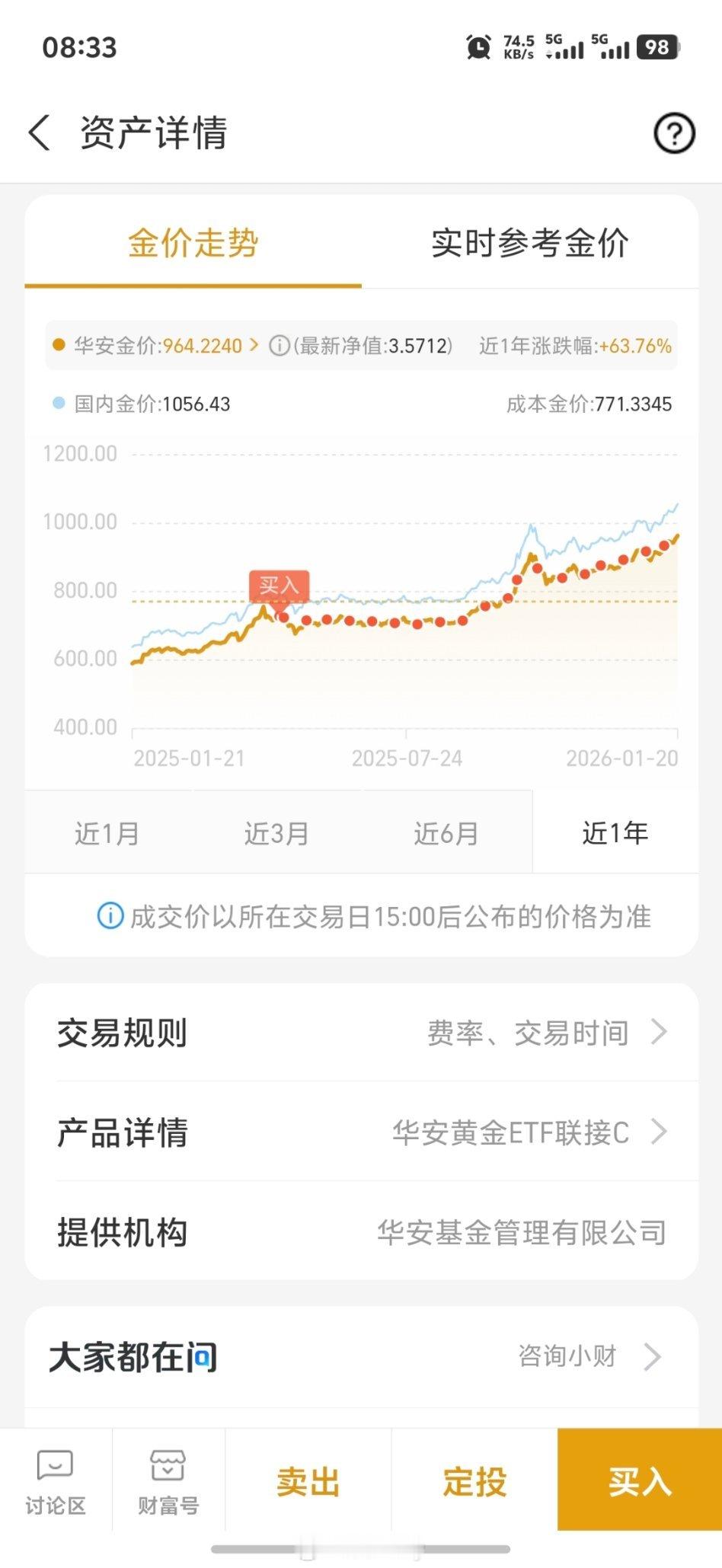
Task: Tap the orange 买入 buy button
Action: [x=640, y=1480]
